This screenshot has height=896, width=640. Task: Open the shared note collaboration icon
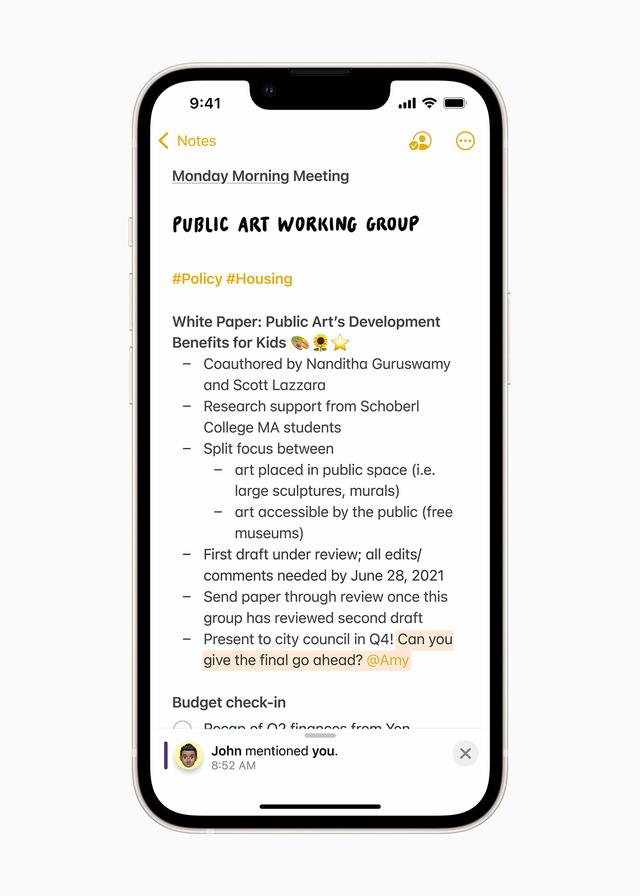point(420,141)
